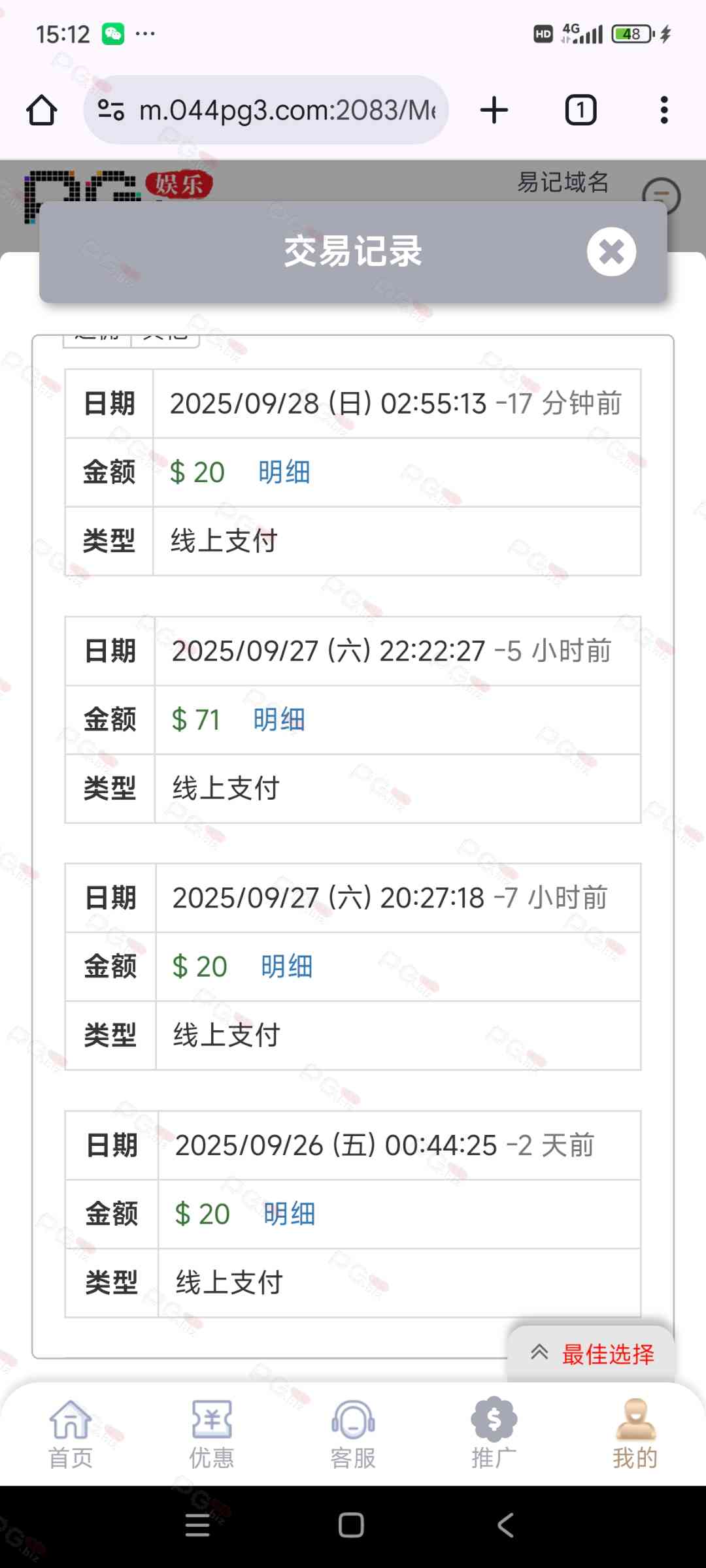Tap the system back button
Image resolution: width=706 pixels, height=1568 pixels.
click(505, 1526)
